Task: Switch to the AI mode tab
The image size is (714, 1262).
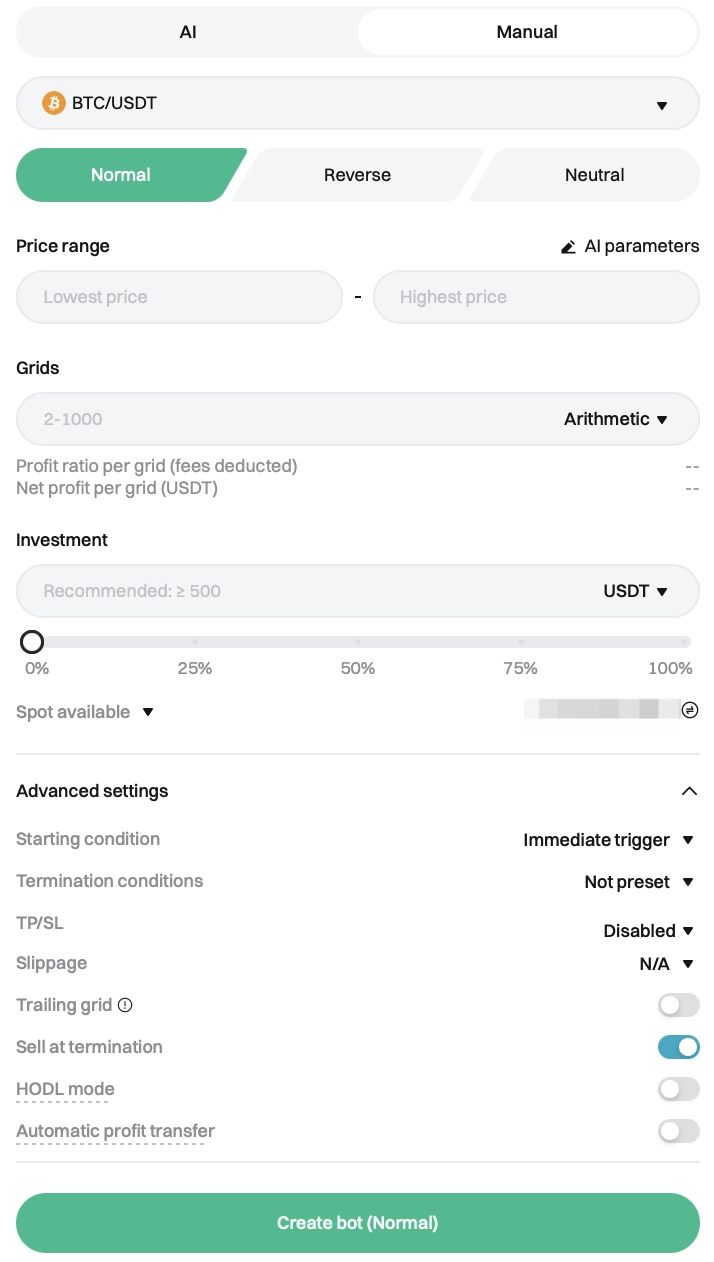Action: 188,32
